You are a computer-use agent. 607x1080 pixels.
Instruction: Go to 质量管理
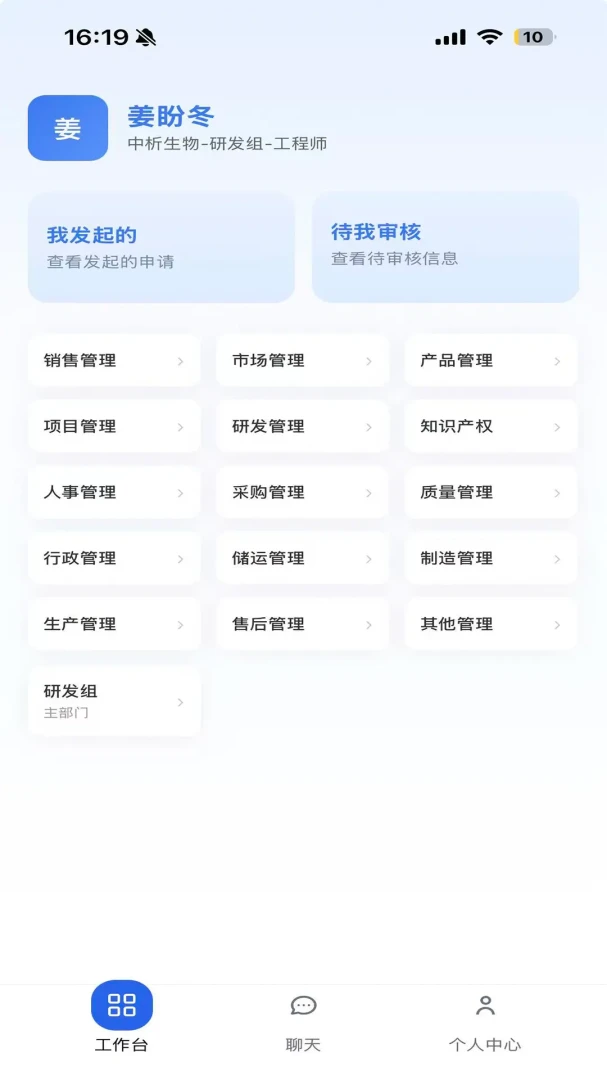[491, 492]
